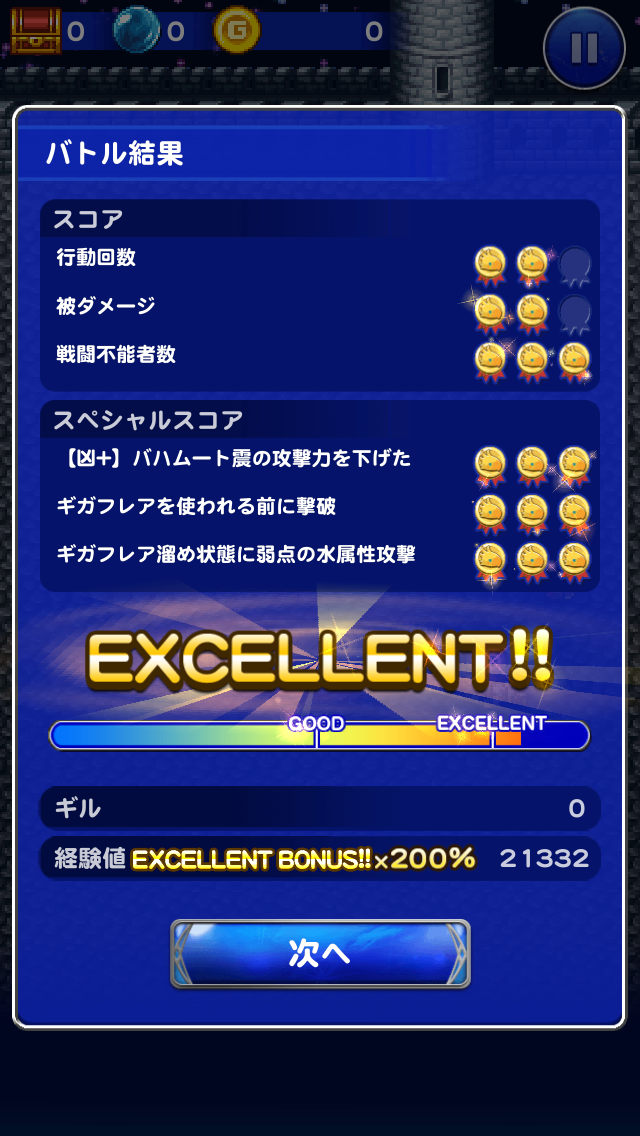
Task: Tap the 次へ button to continue
Action: pos(320,953)
